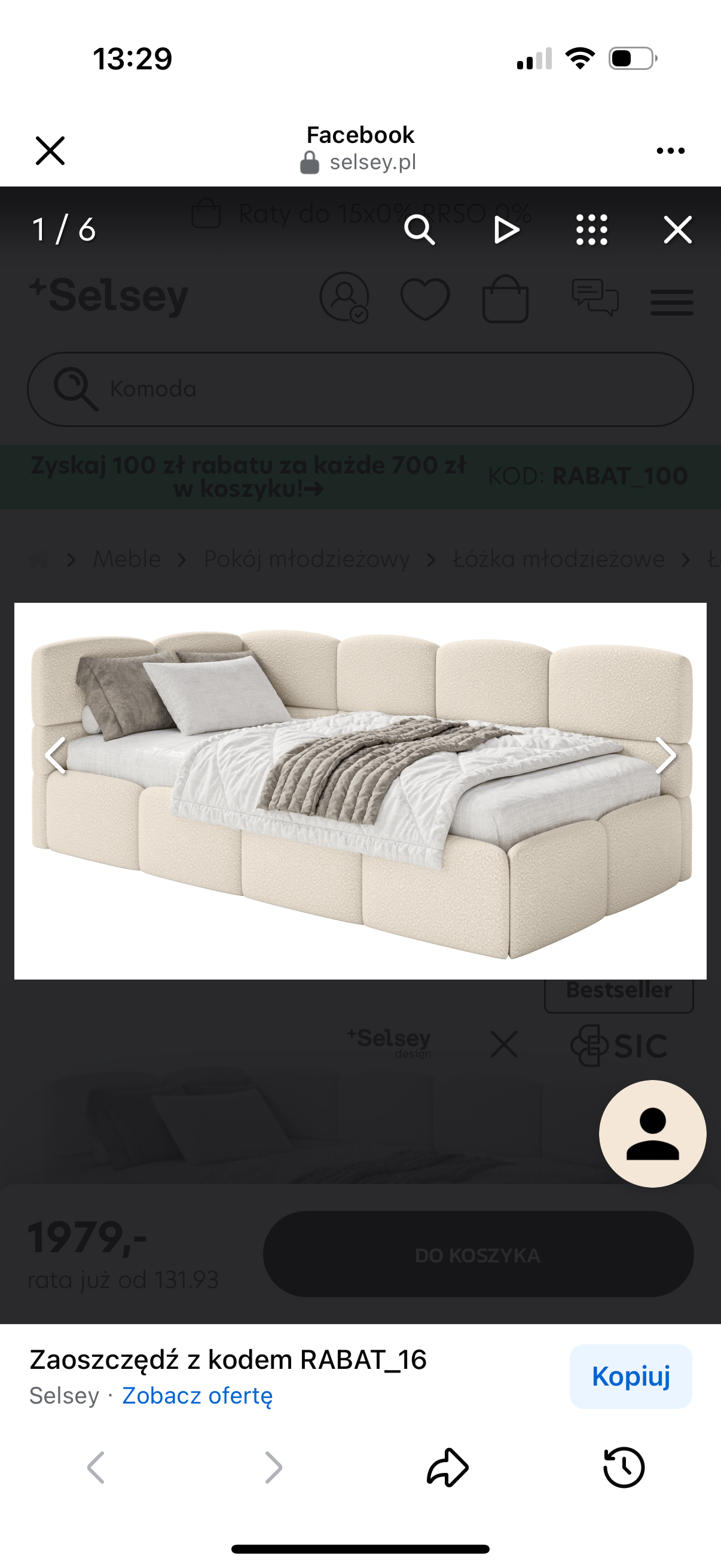The width and height of the screenshot is (721, 1568).
Task: Navigate forward in the browser
Action: (x=273, y=1468)
